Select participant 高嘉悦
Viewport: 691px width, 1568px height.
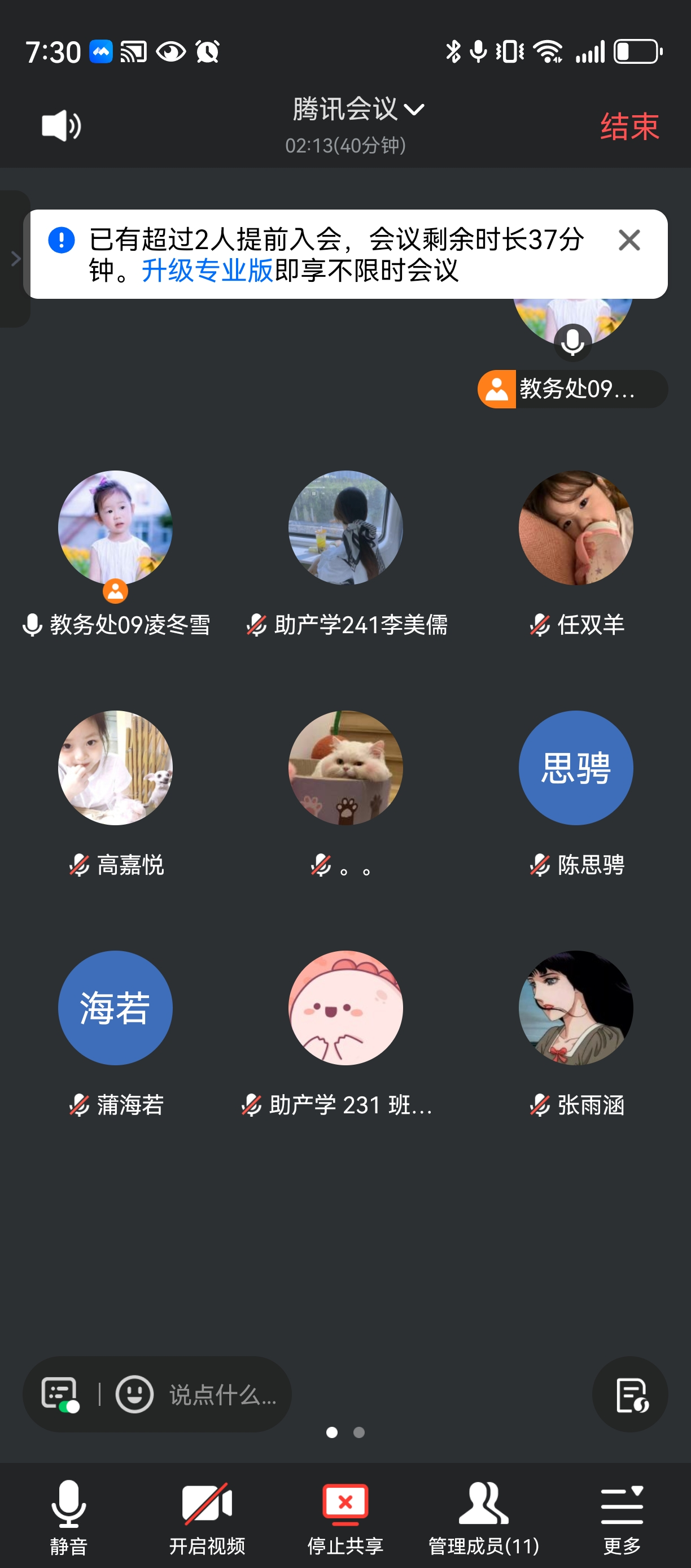(115, 768)
